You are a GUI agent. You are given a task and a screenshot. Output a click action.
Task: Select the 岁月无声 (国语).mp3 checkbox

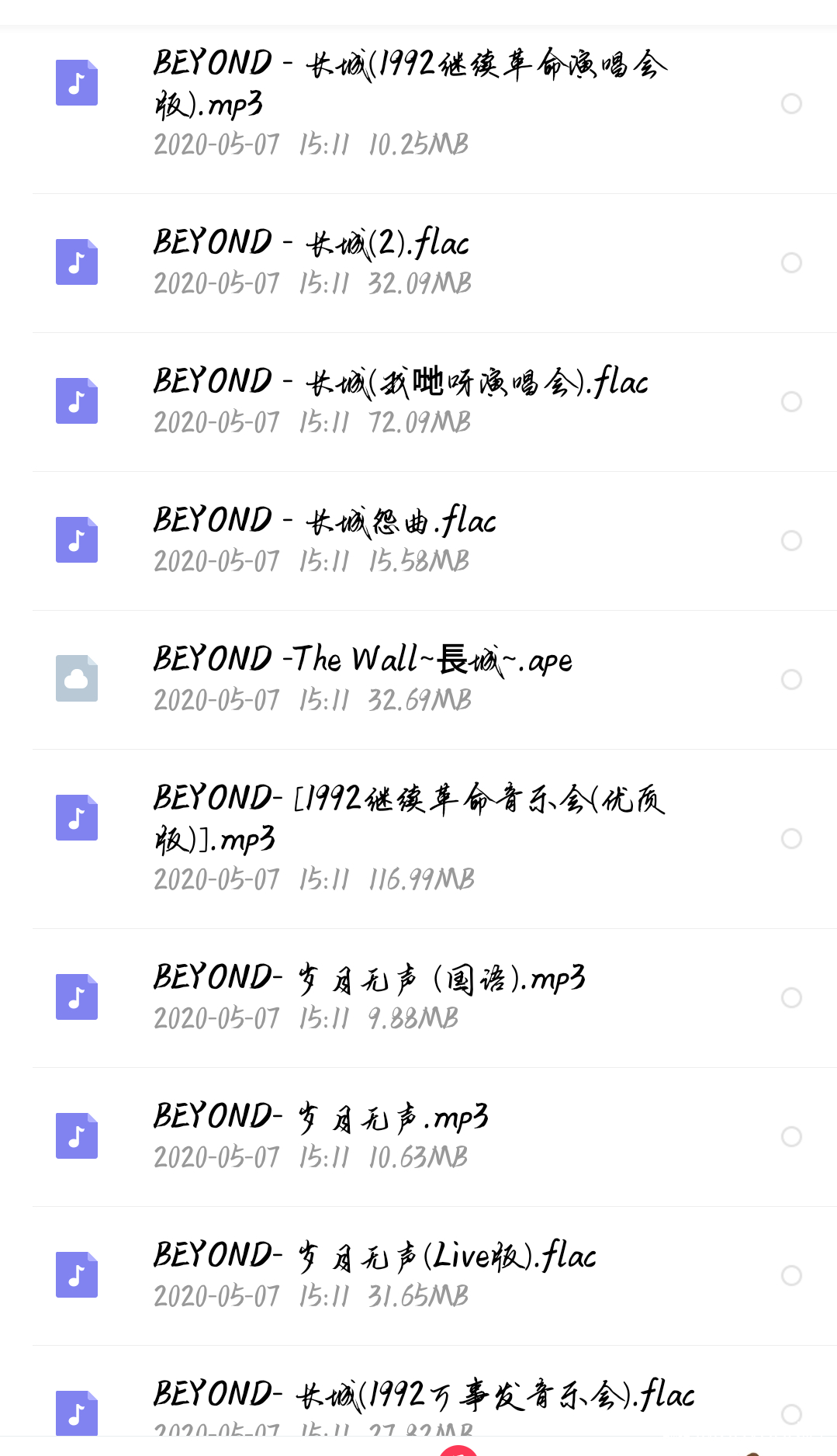click(791, 998)
